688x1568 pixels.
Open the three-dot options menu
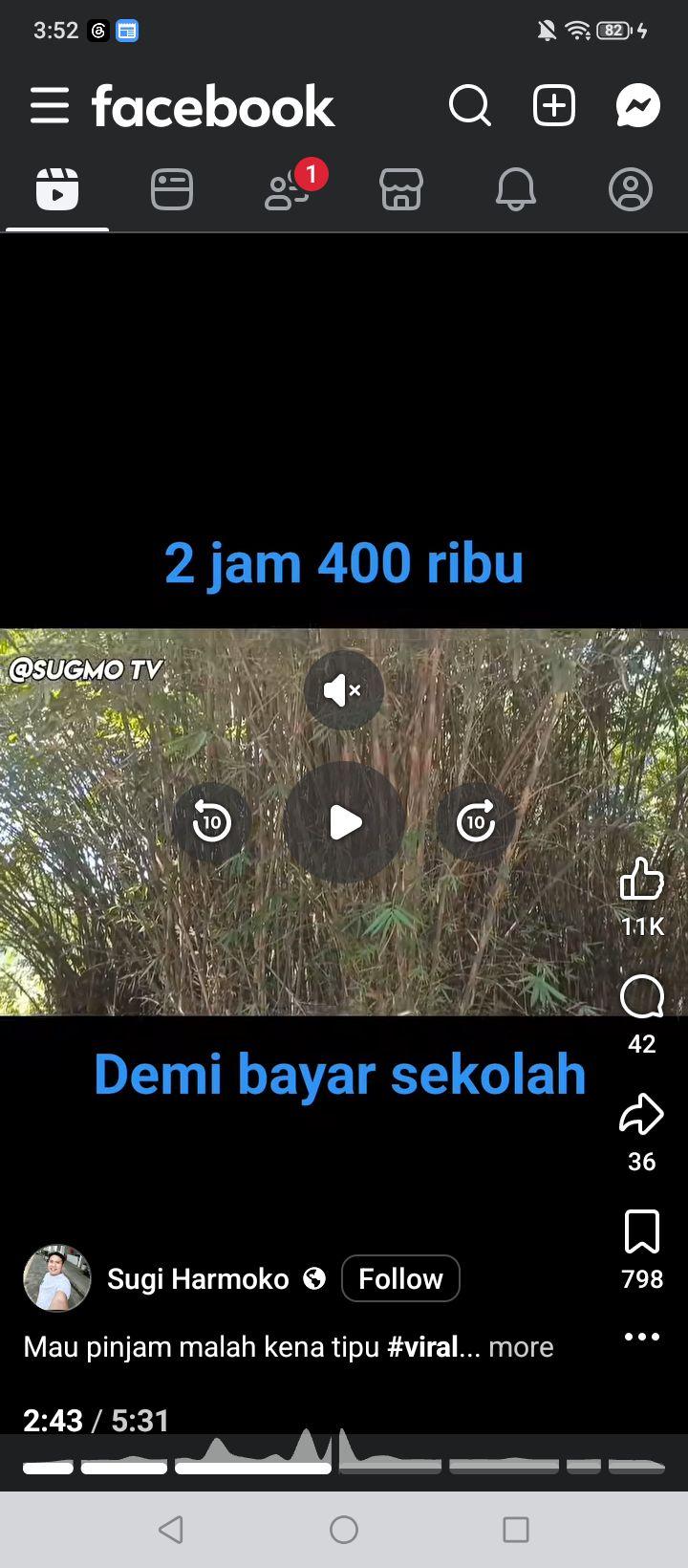click(642, 1337)
